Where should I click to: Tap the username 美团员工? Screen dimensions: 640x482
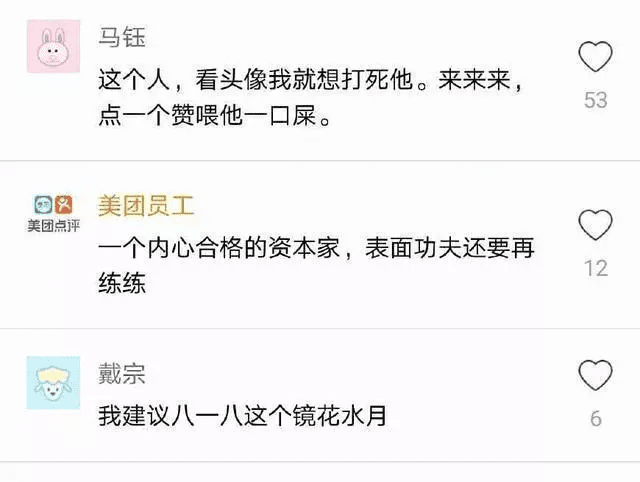coord(146,206)
